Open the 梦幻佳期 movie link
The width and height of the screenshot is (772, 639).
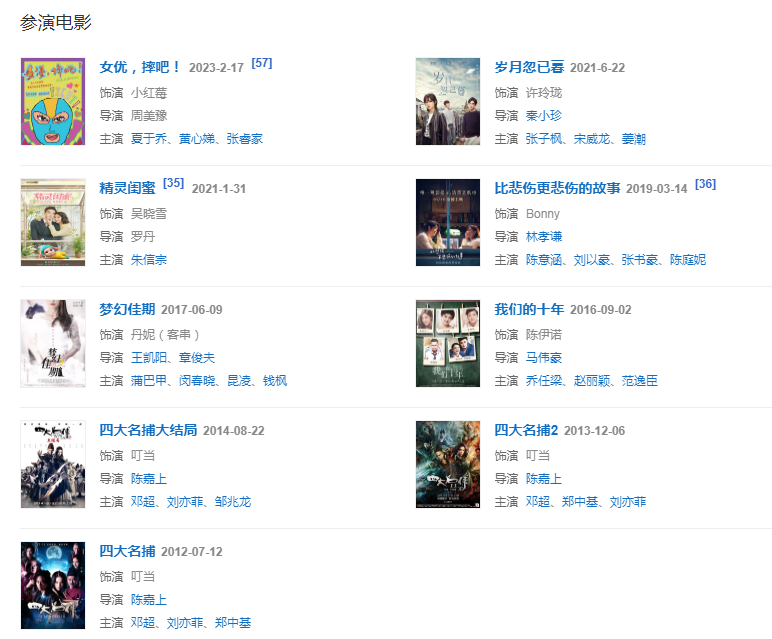pyautogui.click(x=127, y=309)
